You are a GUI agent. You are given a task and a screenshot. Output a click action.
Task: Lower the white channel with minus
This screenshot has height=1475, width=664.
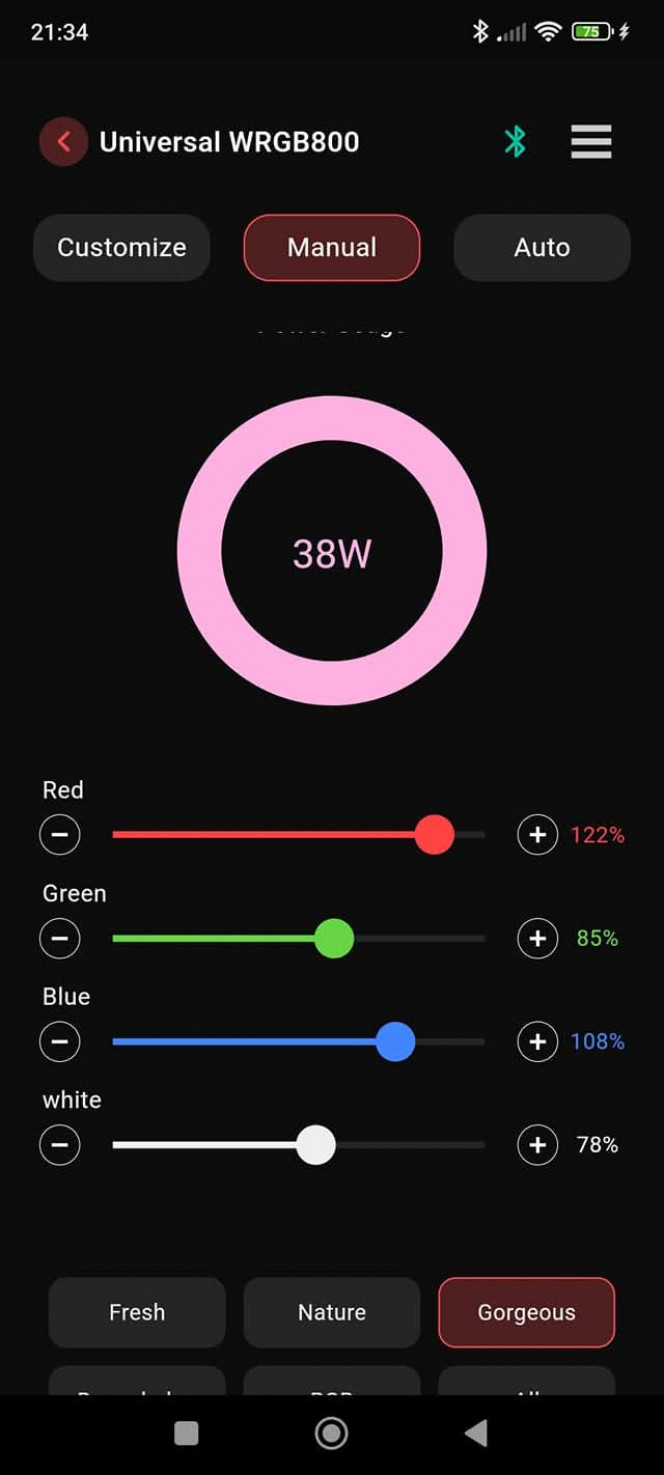pyautogui.click(x=60, y=1145)
